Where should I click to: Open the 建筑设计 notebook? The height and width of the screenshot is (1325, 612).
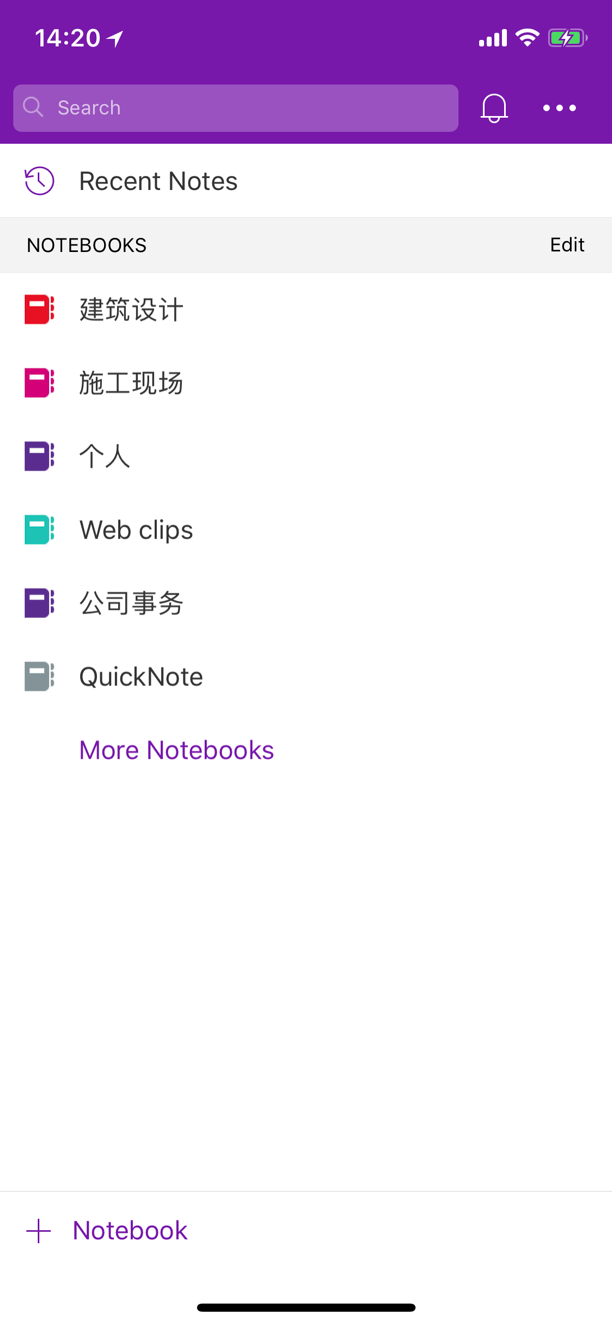point(131,310)
